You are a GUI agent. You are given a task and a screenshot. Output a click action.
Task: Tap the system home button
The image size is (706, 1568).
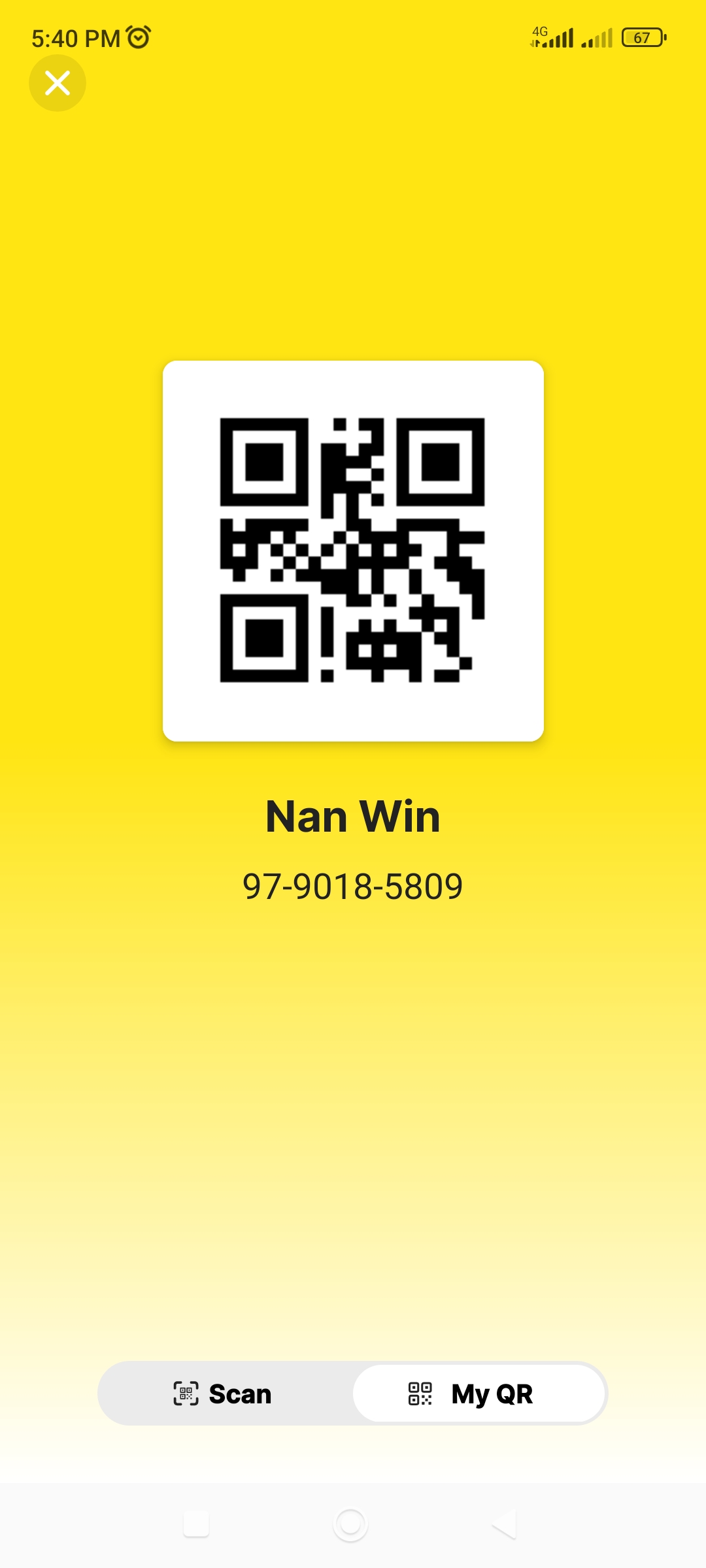pyautogui.click(x=350, y=1524)
